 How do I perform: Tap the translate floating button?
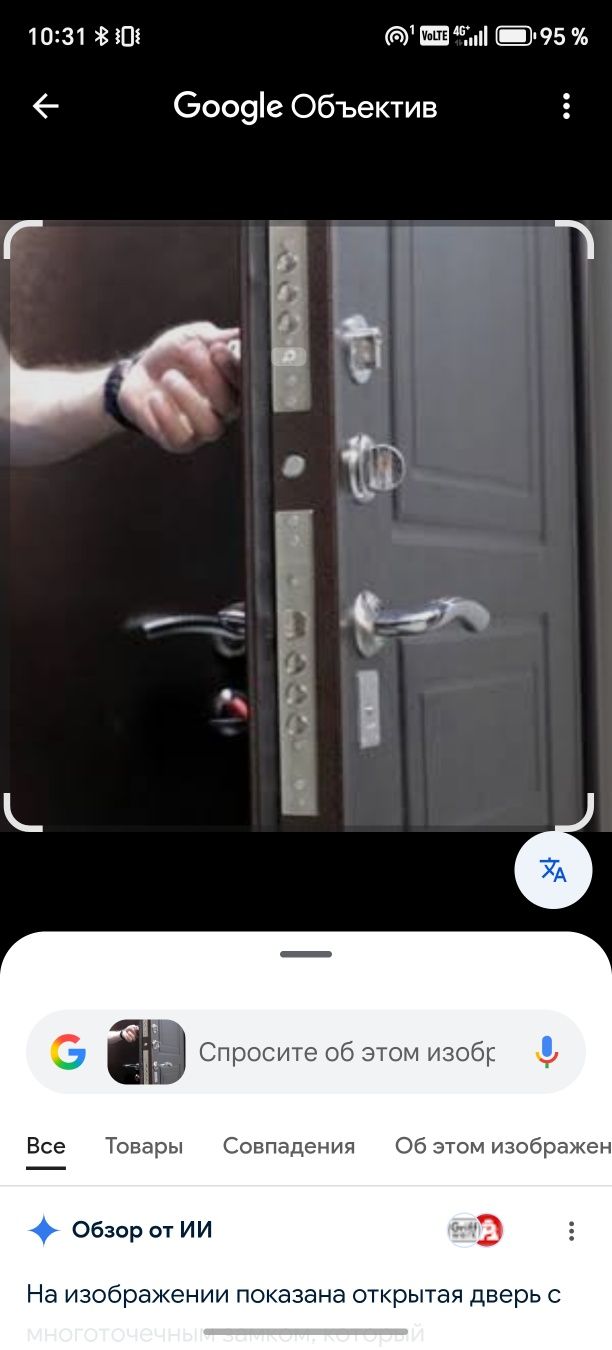(x=553, y=870)
